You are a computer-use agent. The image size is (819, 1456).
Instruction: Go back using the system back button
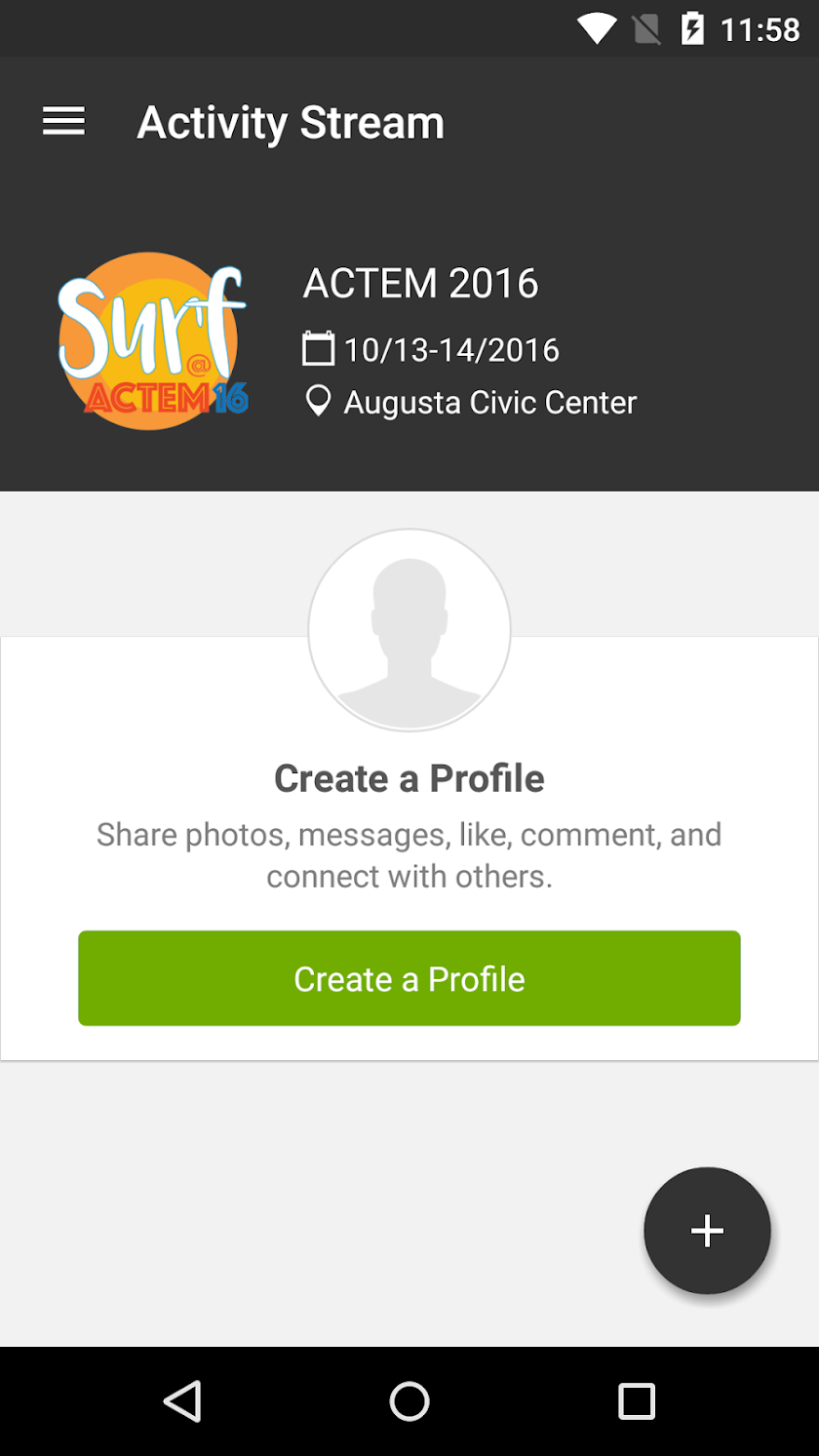tap(182, 1401)
